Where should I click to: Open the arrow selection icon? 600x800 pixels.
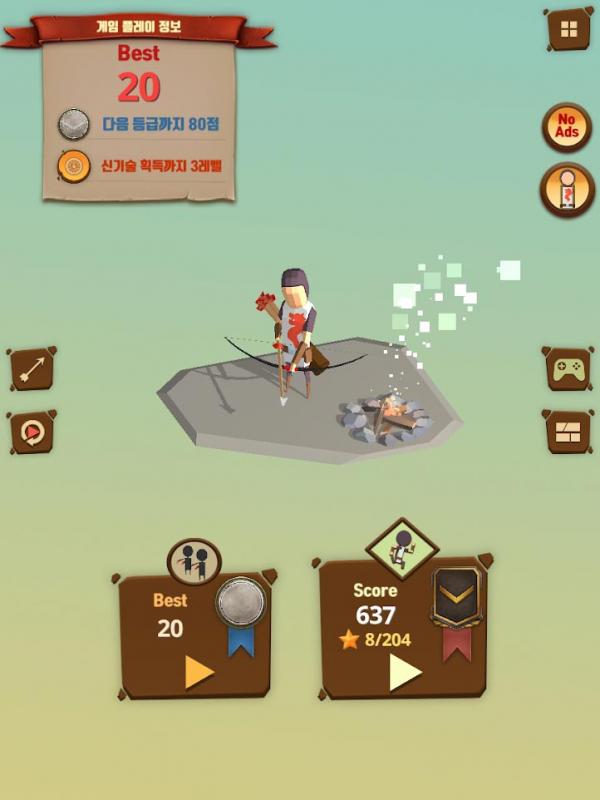point(32,369)
